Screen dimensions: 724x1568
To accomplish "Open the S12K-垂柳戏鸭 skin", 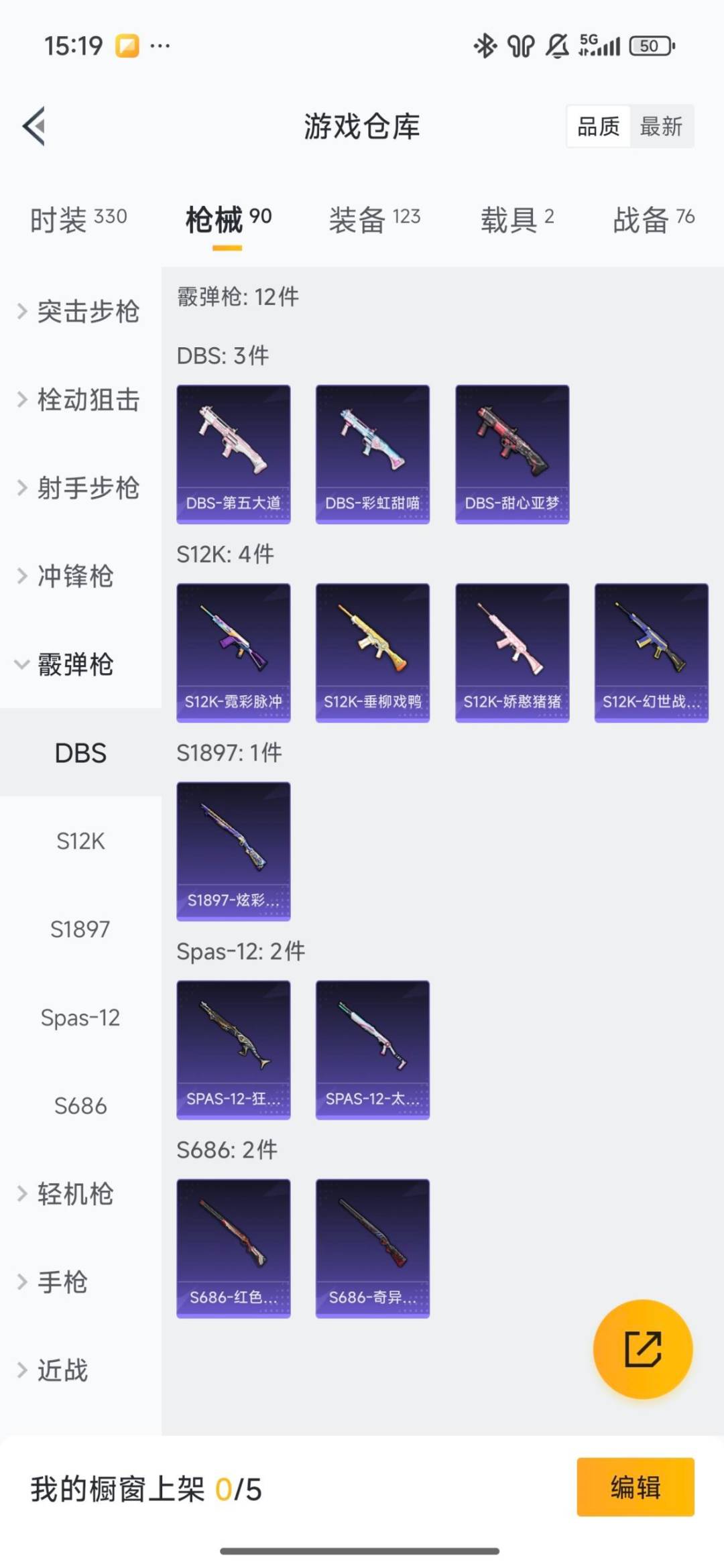I will click(373, 652).
